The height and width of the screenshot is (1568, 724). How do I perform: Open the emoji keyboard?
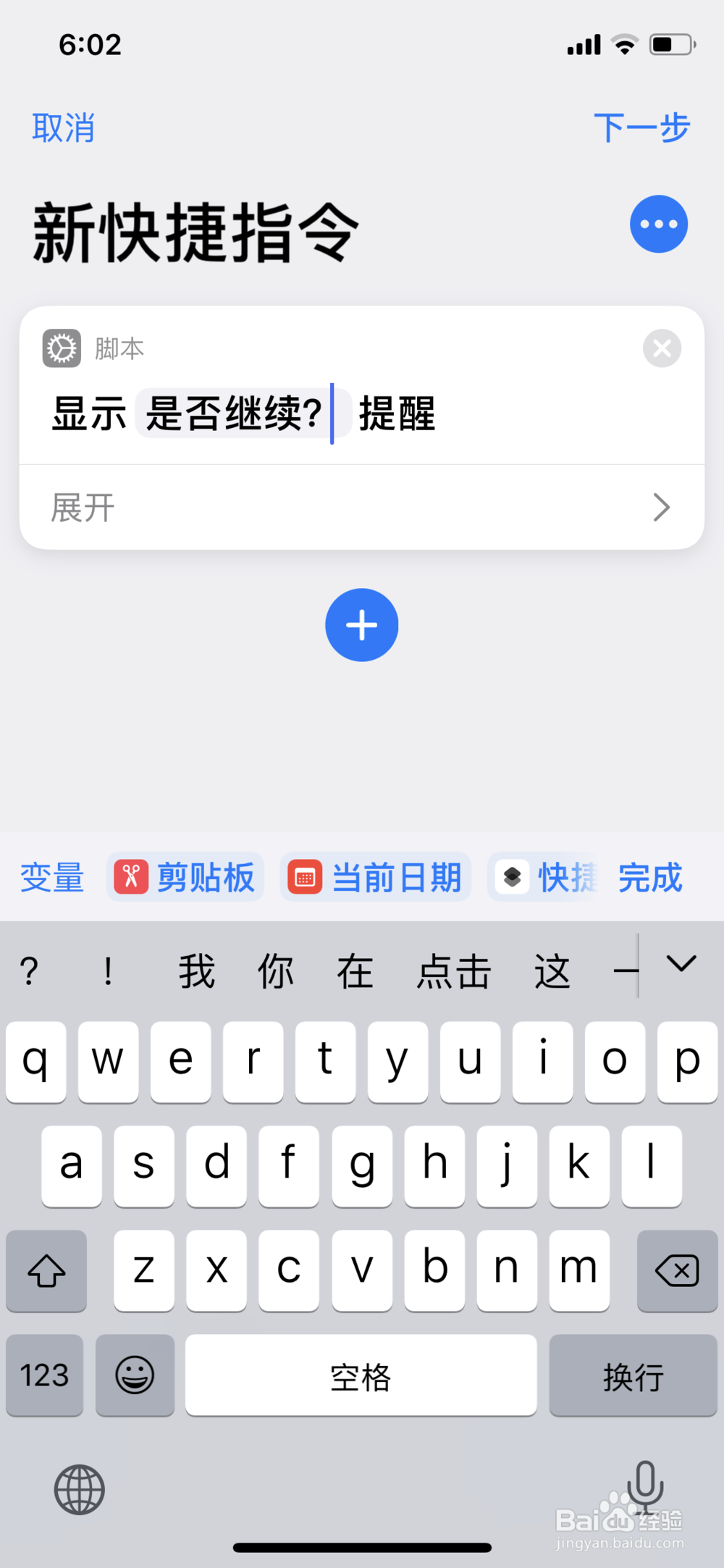[135, 1375]
